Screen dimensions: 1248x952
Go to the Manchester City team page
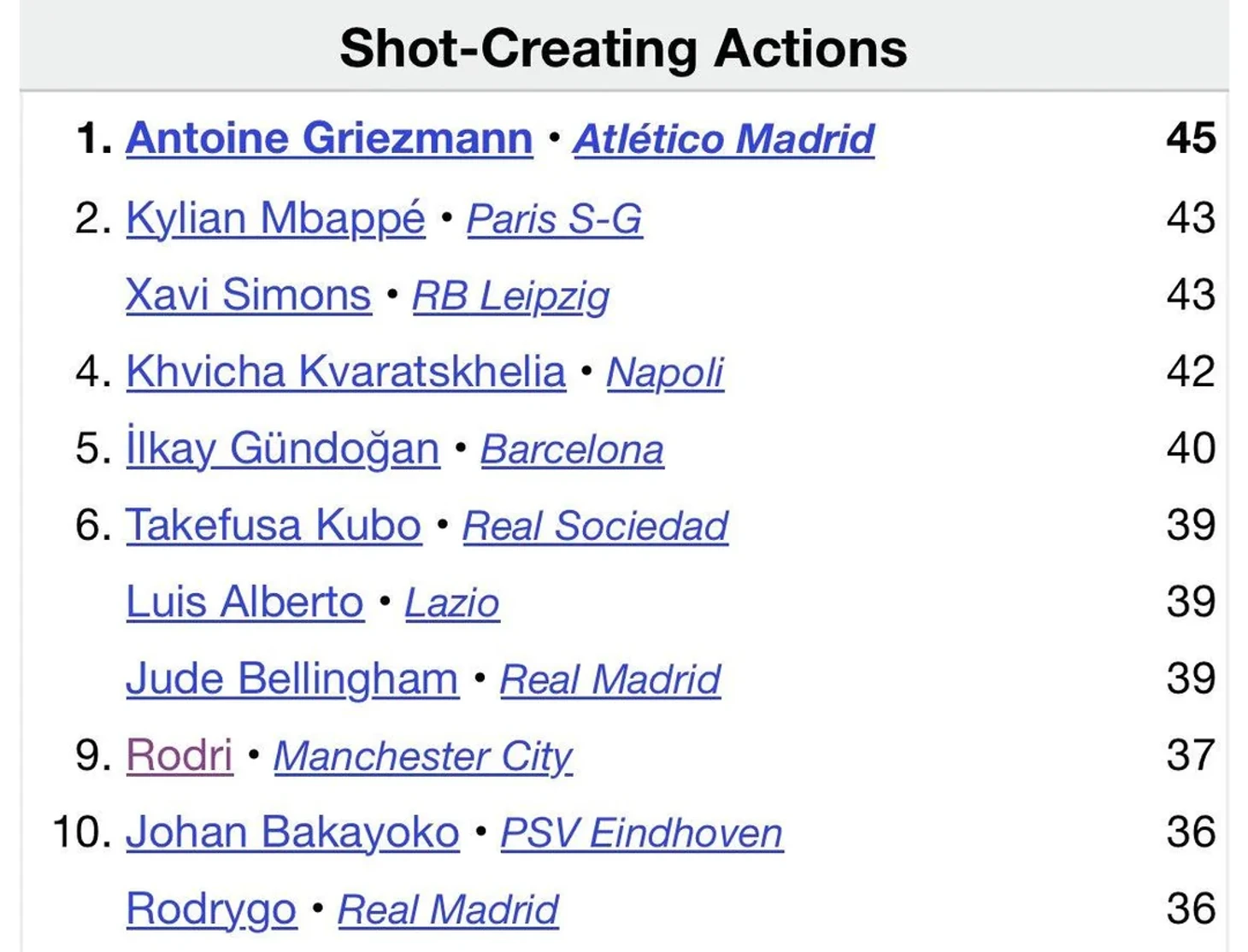(x=422, y=756)
